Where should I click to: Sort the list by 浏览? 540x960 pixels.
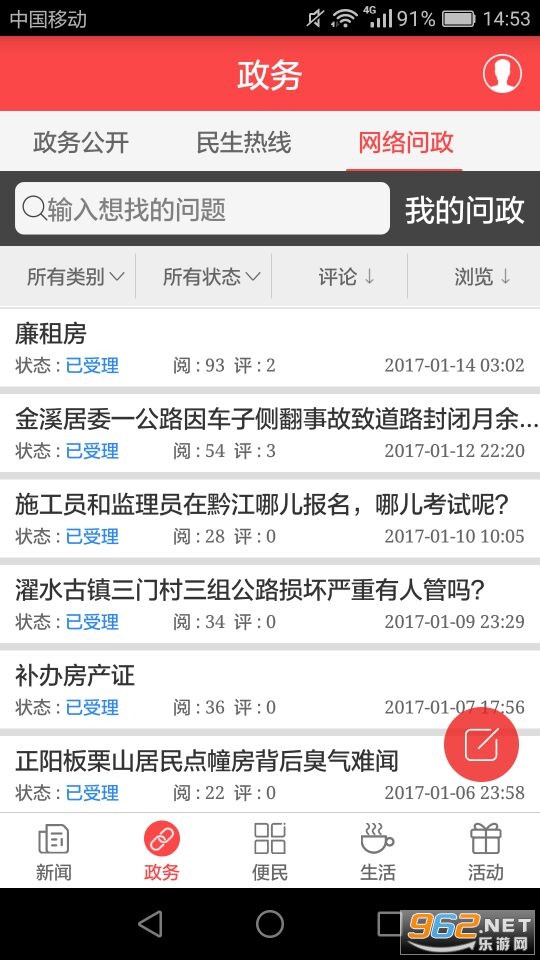pyautogui.click(x=482, y=277)
